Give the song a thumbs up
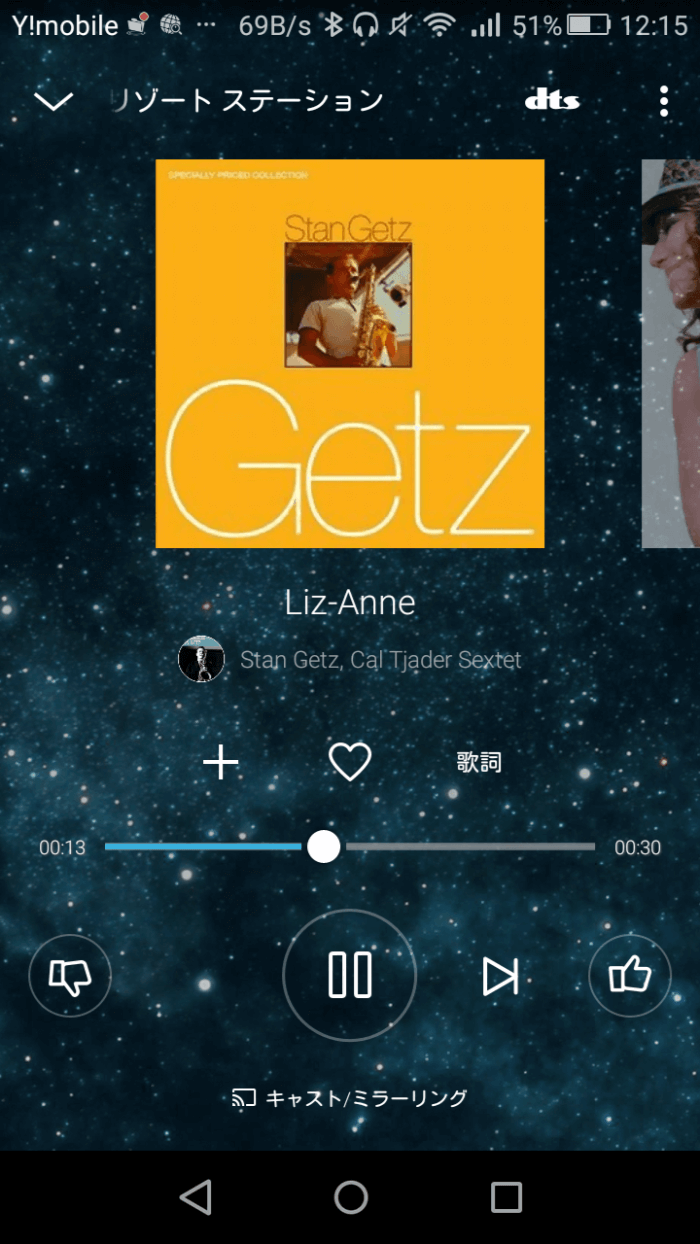700x1244 pixels. pyautogui.click(x=630, y=976)
